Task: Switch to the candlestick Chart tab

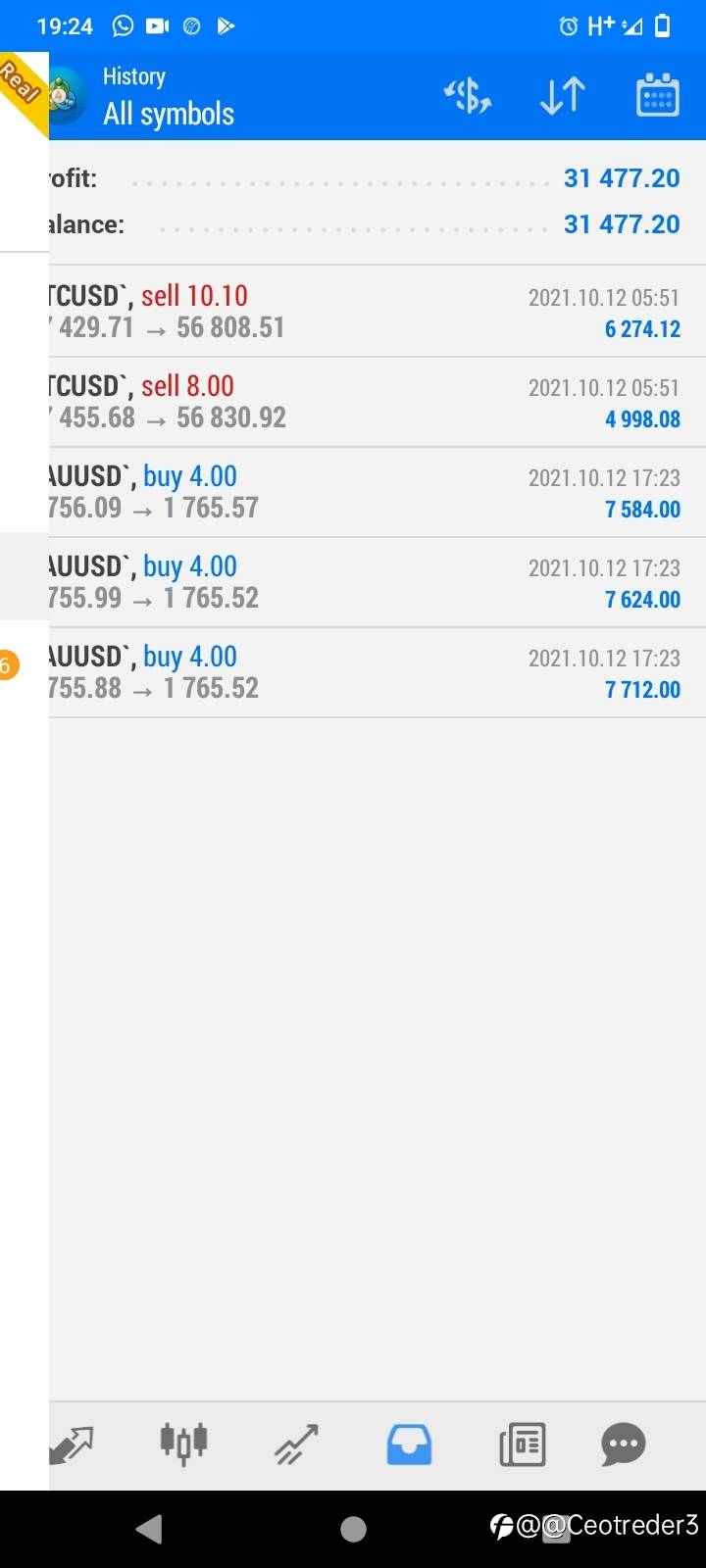Action: tap(183, 1444)
